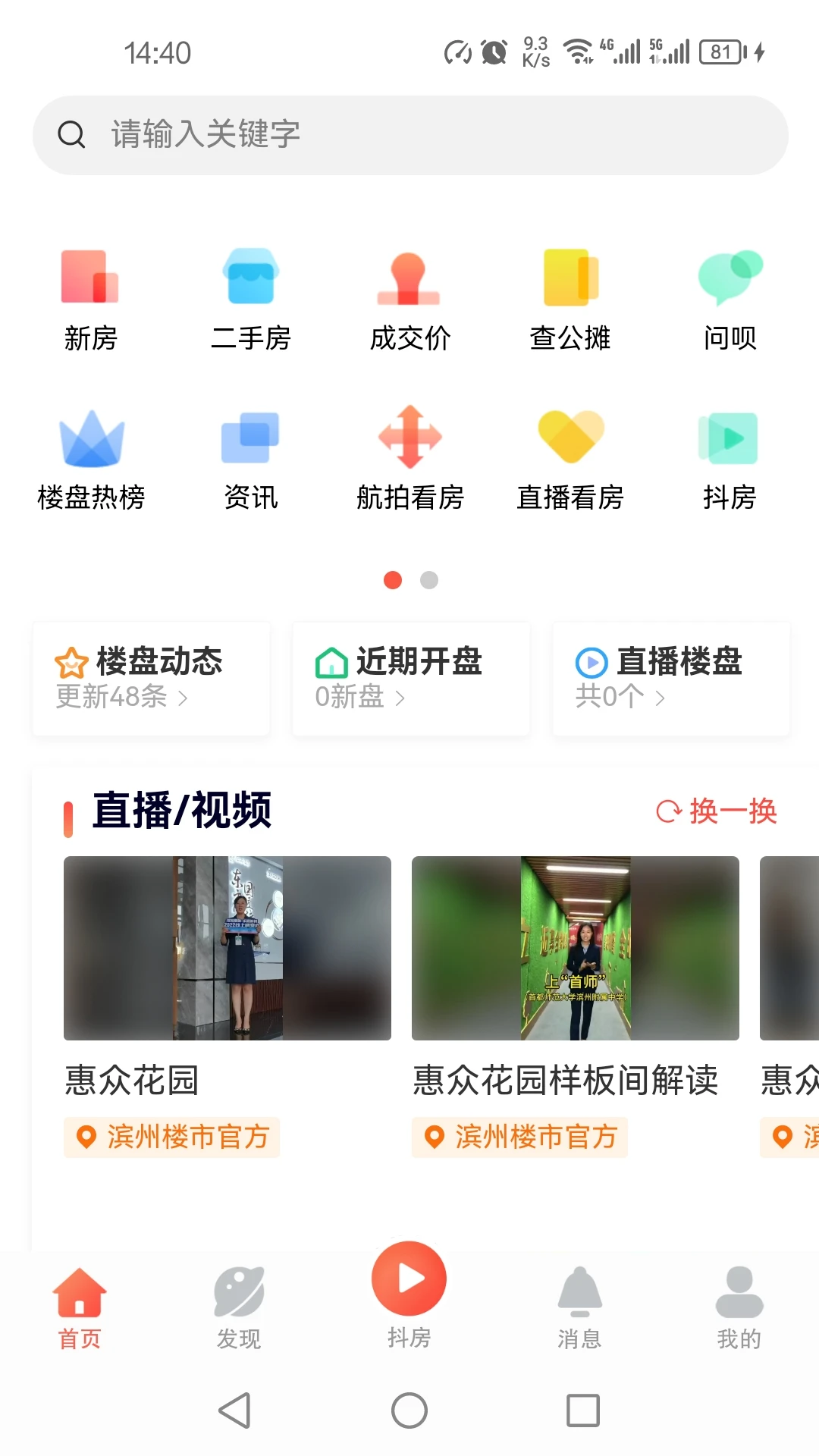
Task: Switch to the 消息 tab
Action: pos(579,1307)
